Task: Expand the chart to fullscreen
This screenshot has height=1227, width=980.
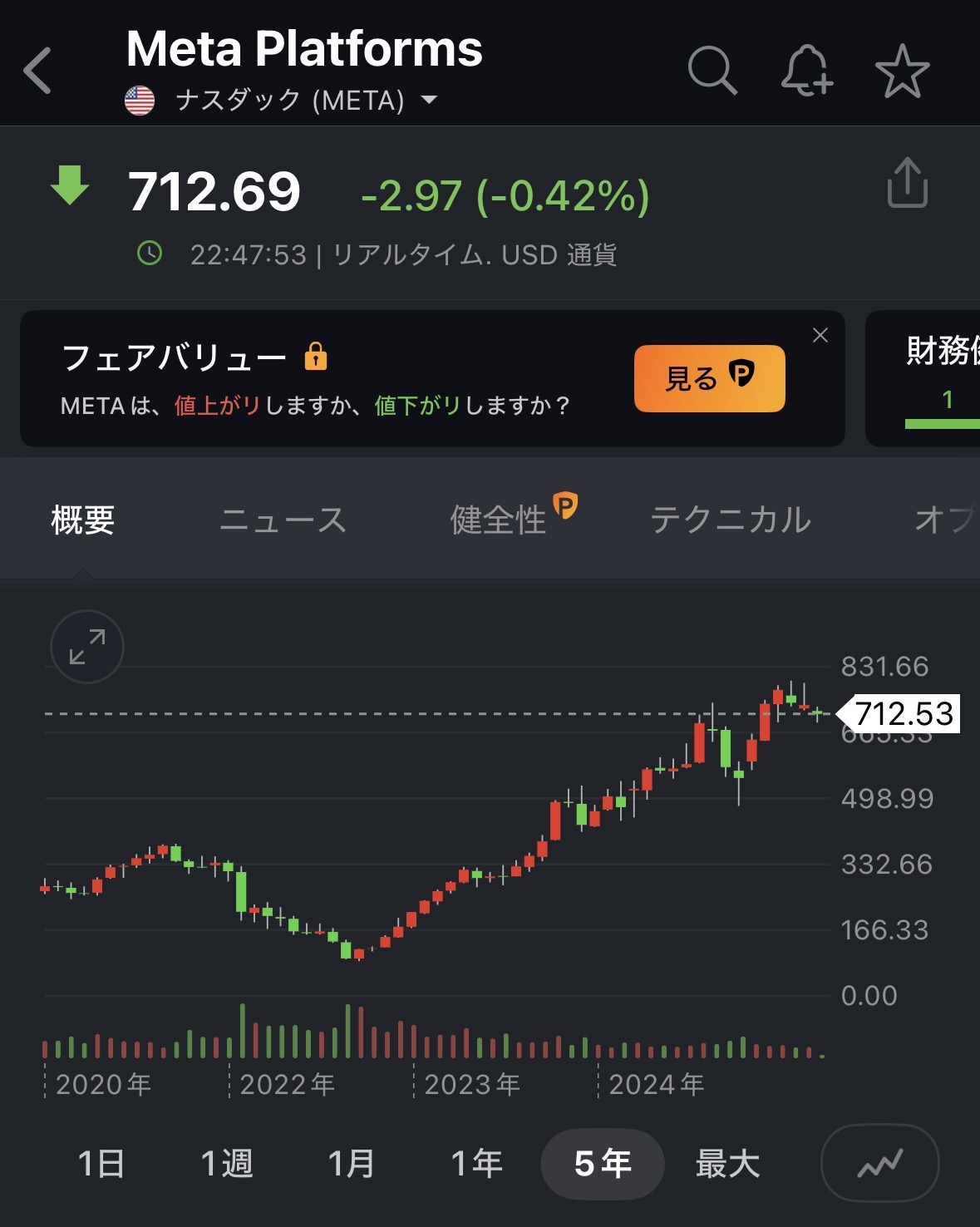Action: (x=87, y=647)
